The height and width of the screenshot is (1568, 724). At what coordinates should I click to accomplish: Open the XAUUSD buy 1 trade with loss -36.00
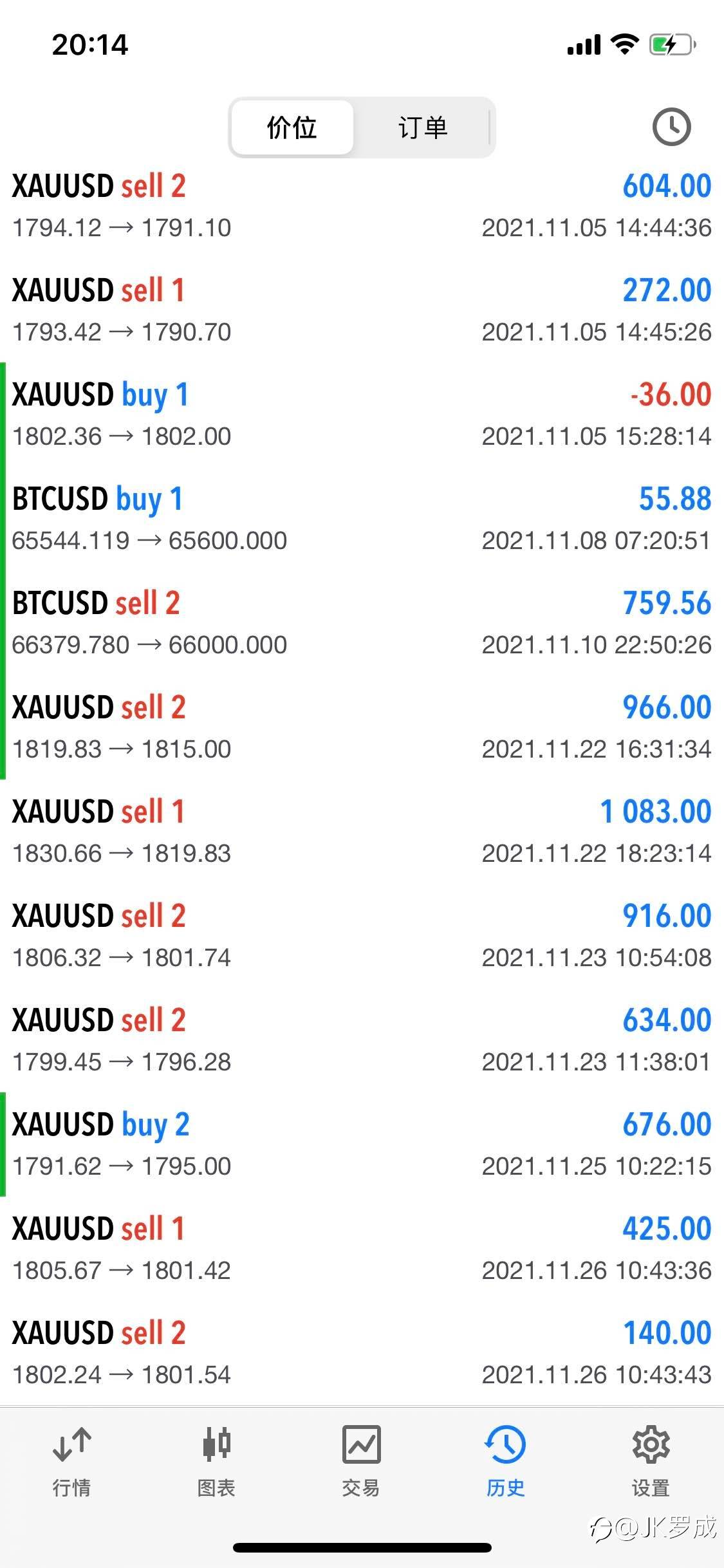coord(362,415)
